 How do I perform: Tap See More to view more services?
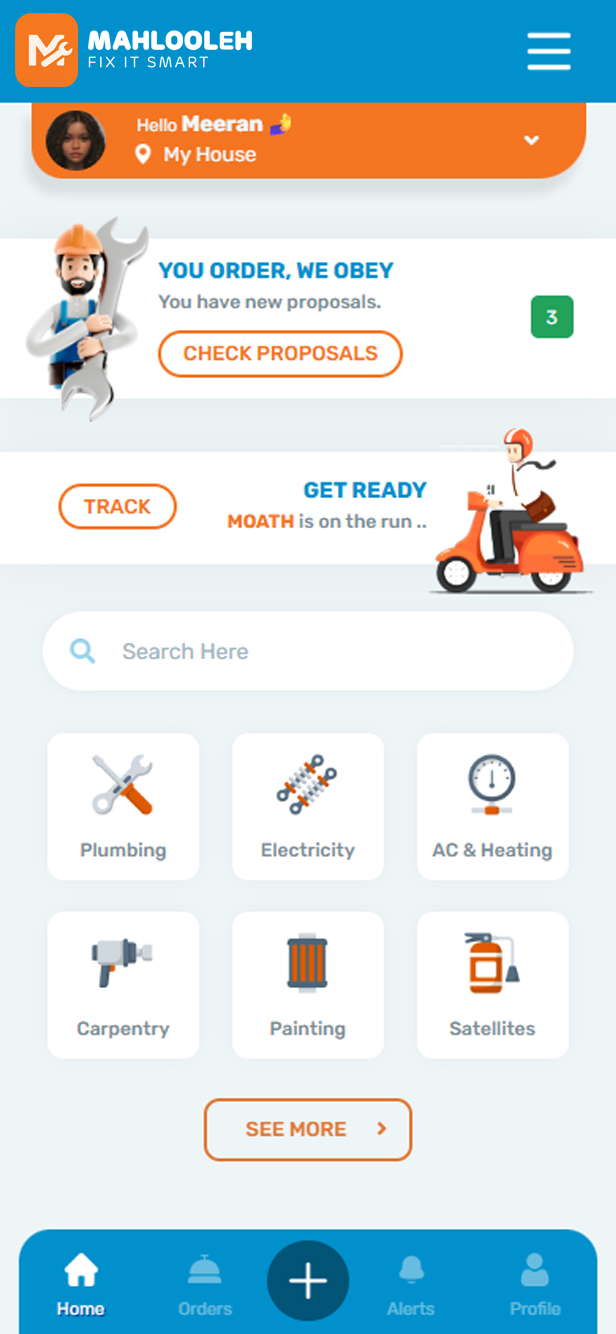308,1130
